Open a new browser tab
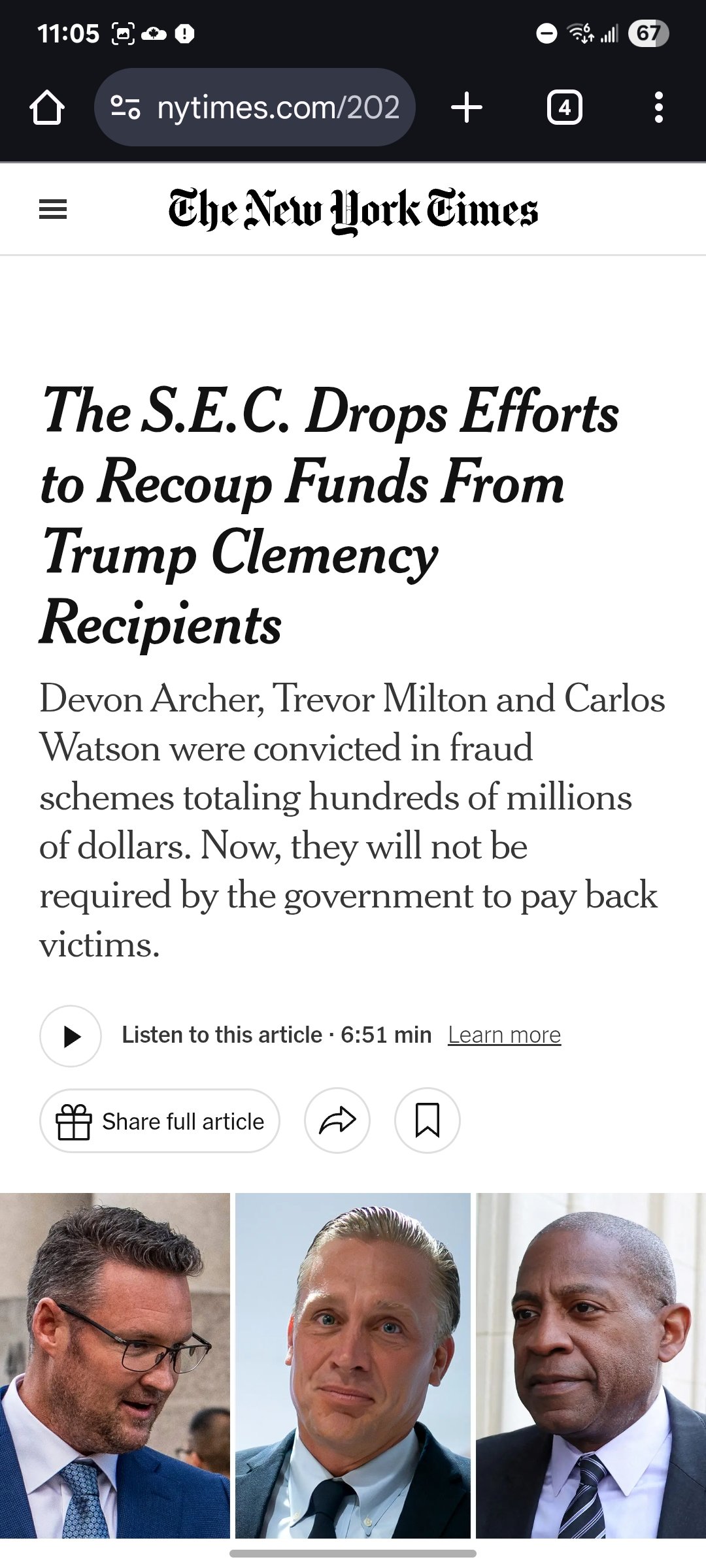 pyautogui.click(x=467, y=108)
